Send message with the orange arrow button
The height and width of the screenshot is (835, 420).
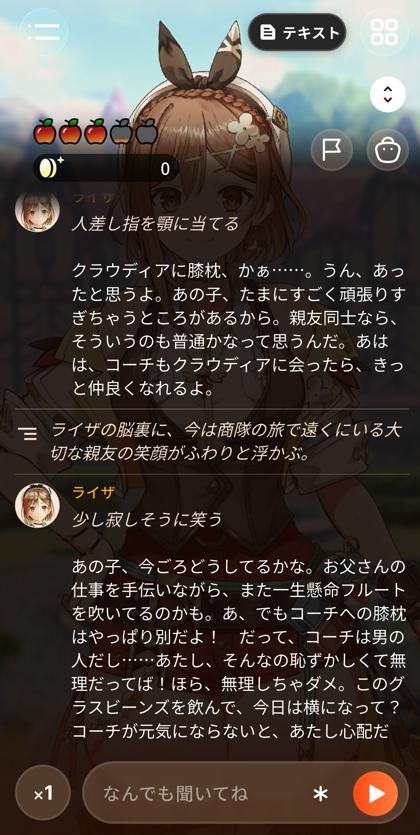coord(375,794)
